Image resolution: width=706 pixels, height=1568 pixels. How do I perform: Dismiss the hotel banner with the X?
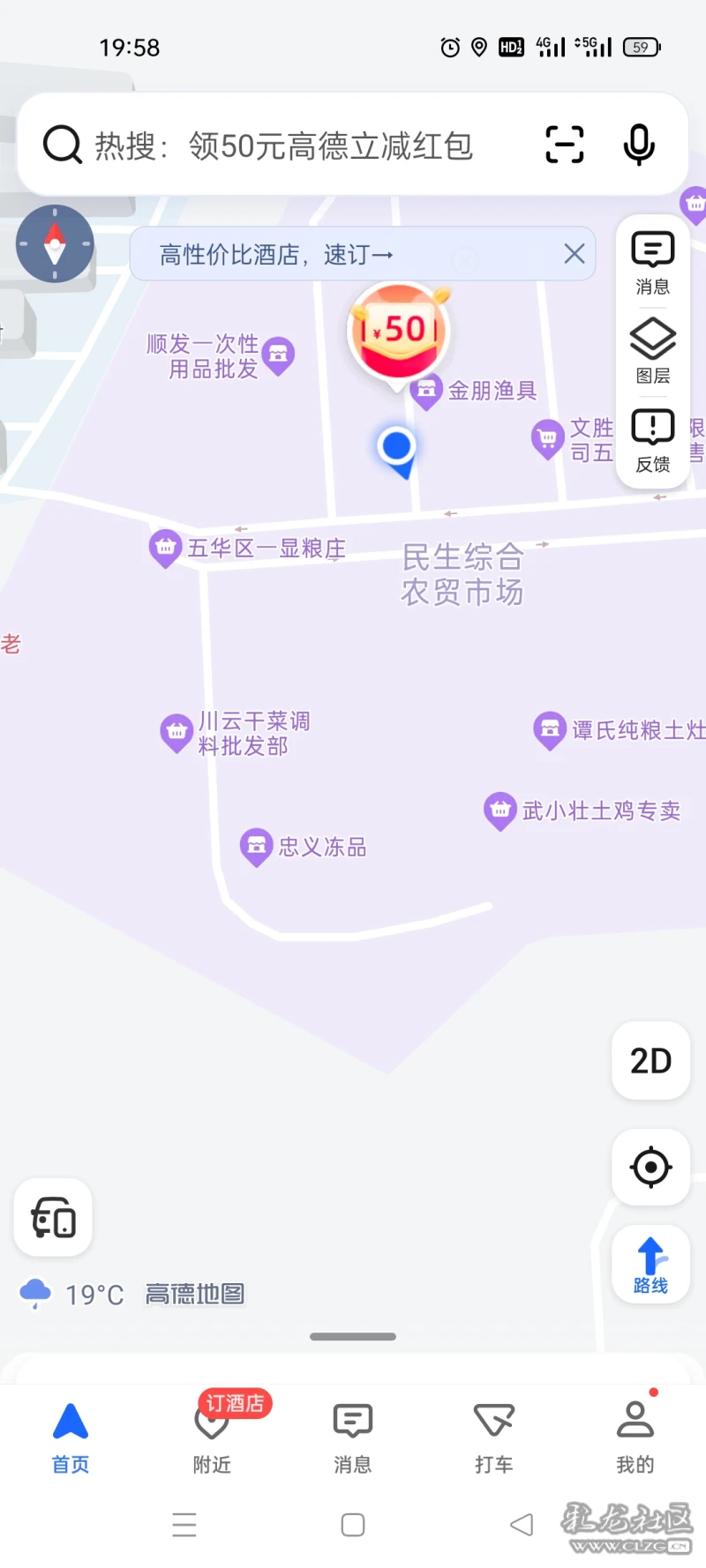pos(575,254)
